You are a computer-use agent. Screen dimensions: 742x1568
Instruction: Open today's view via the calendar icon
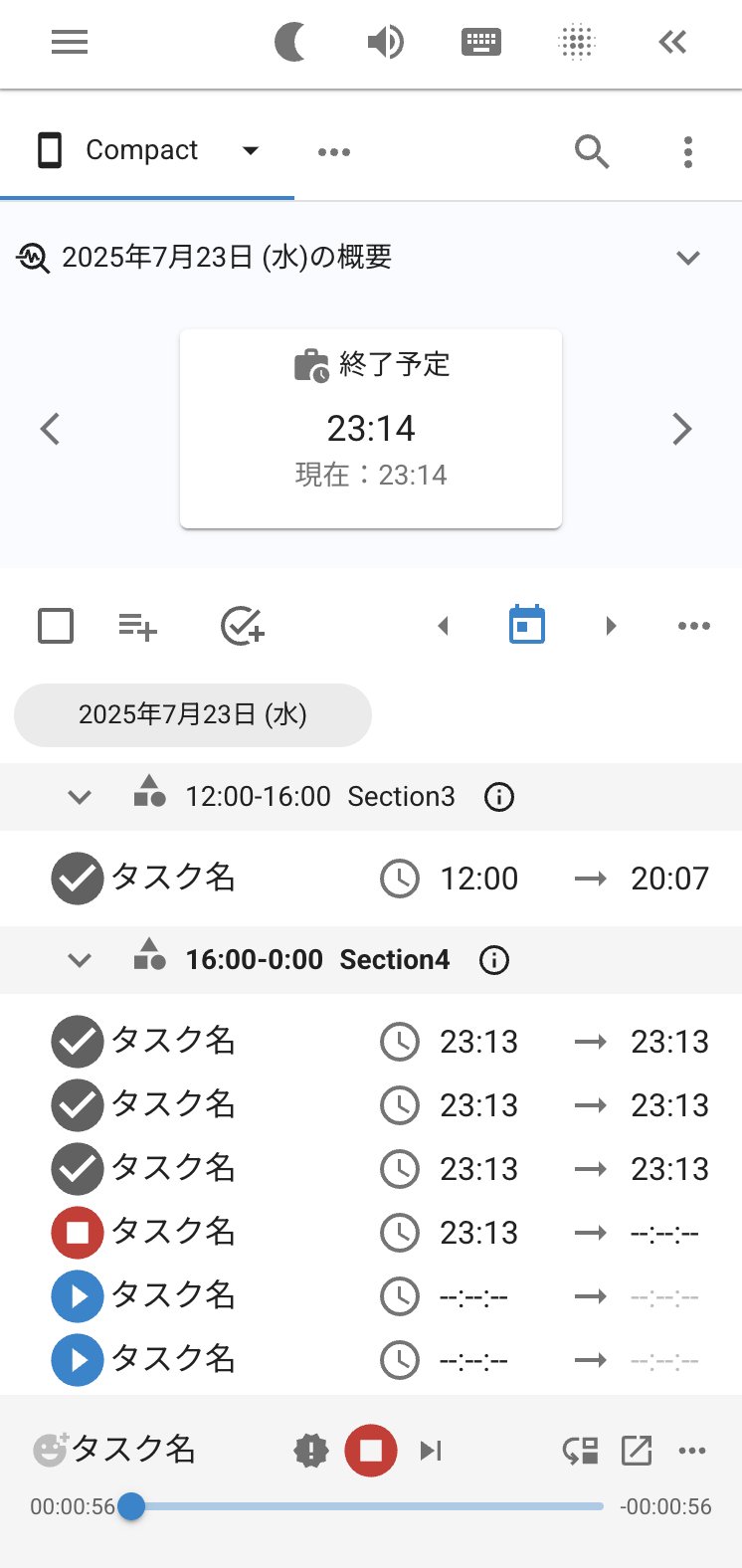[x=526, y=625]
